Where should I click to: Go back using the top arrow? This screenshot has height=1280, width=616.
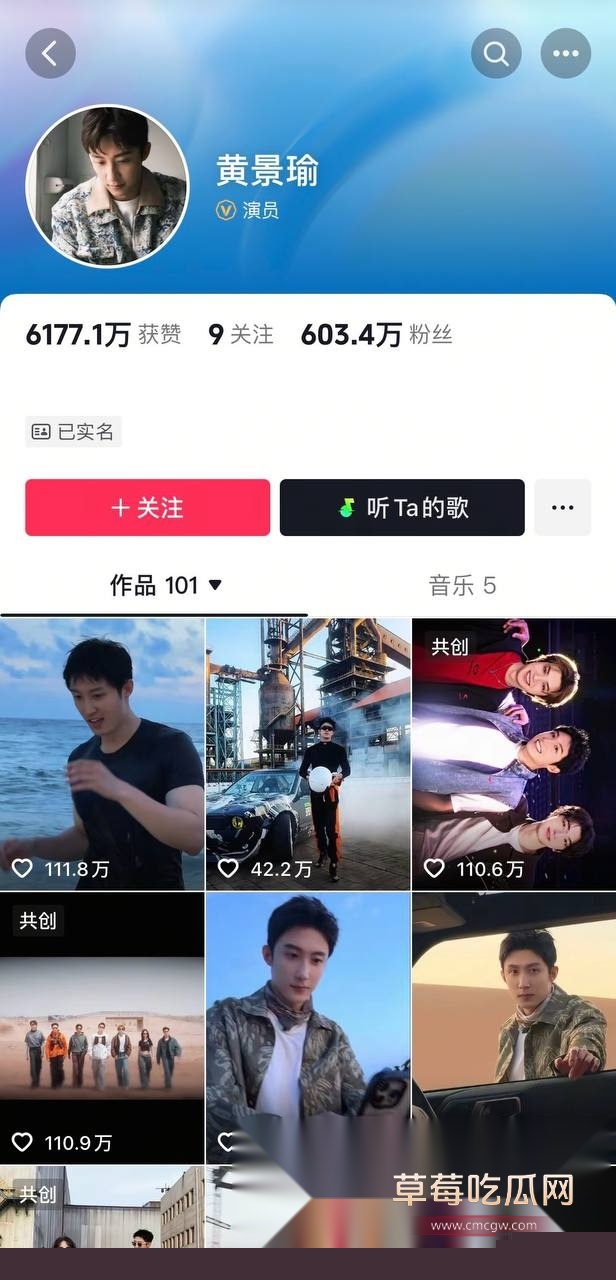tap(50, 53)
